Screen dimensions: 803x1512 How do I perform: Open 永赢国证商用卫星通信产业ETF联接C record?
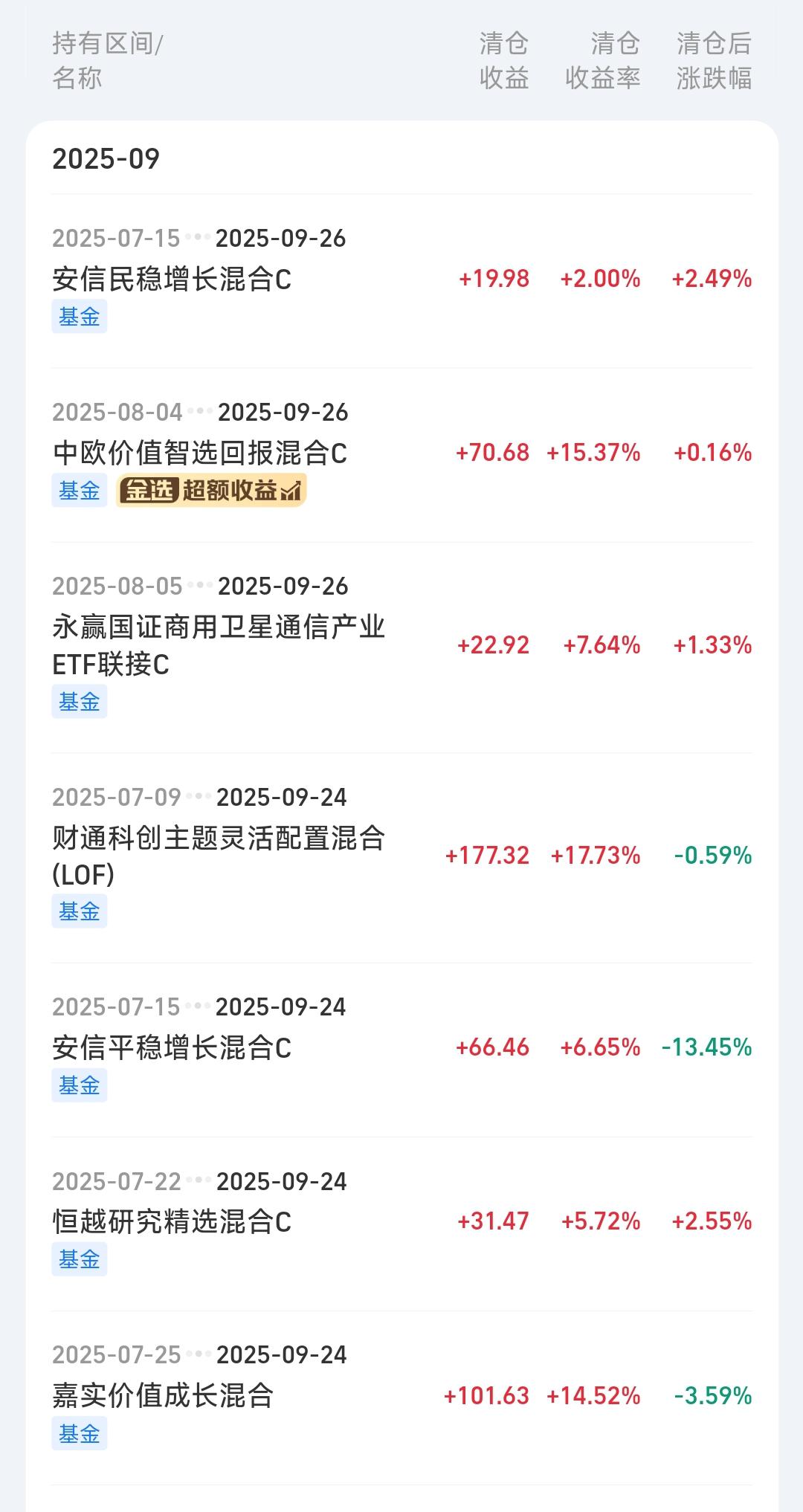219,645
